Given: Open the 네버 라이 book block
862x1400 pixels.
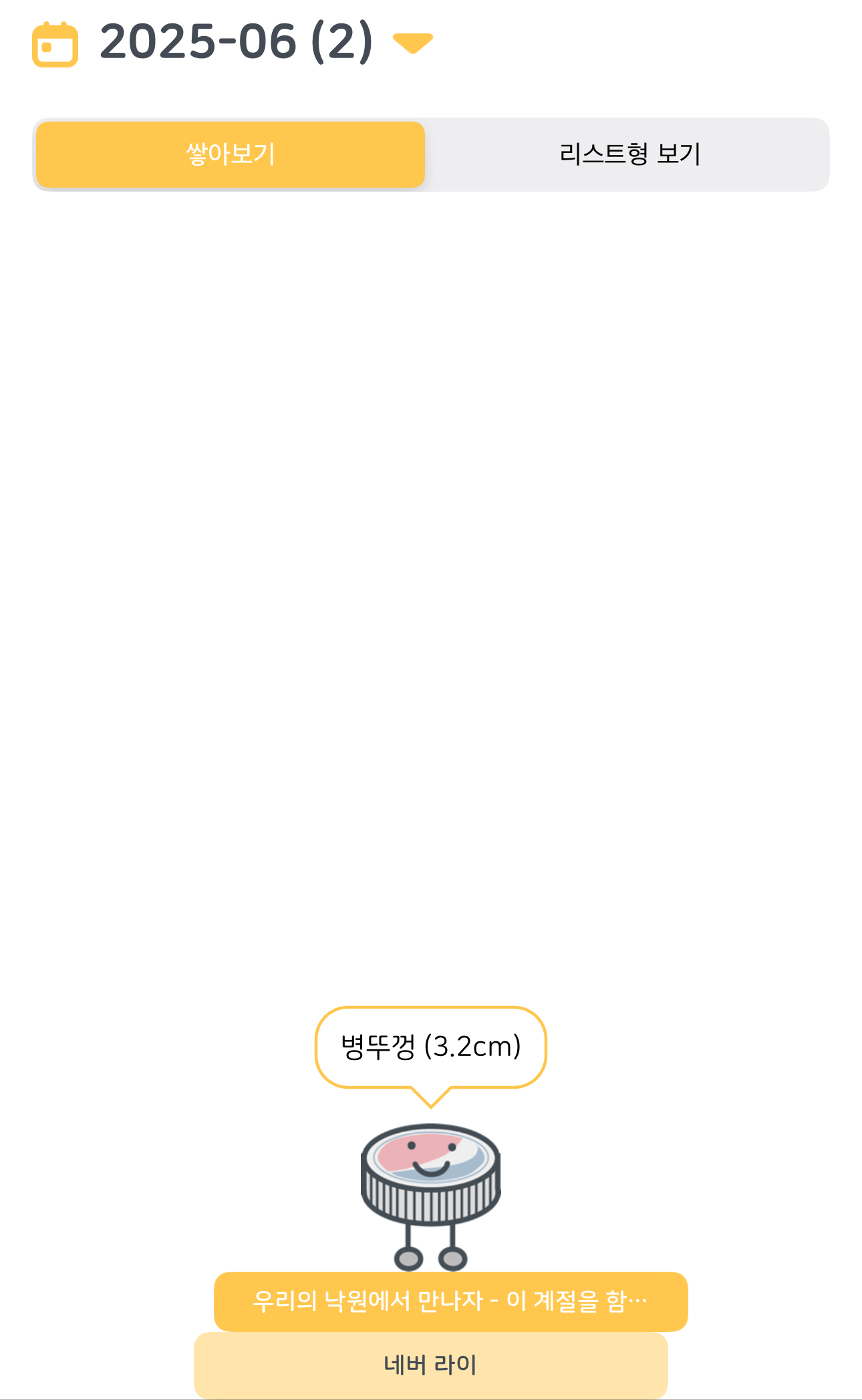Looking at the screenshot, I should (x=430, y=1365).
